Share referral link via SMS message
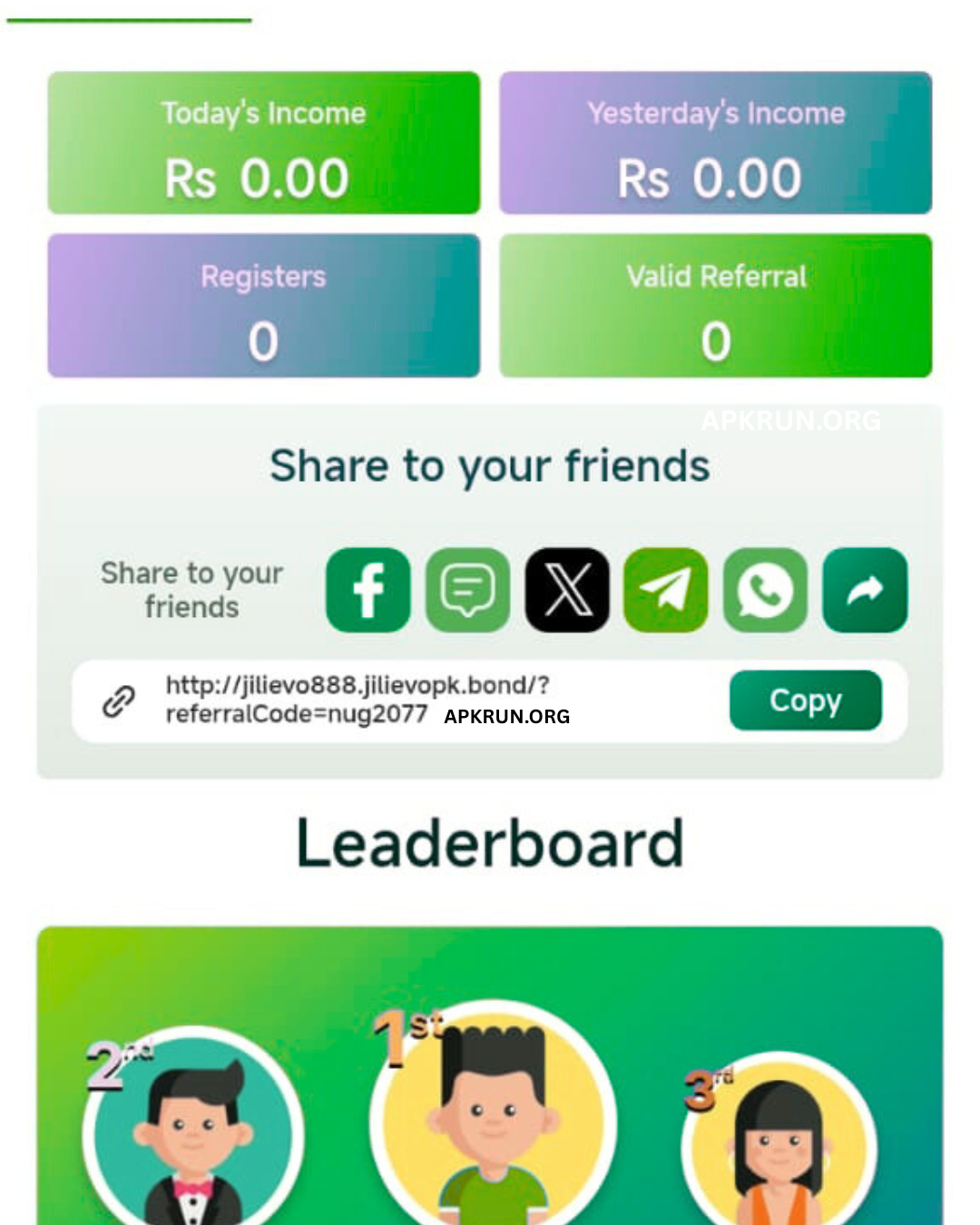Image resolution: width=980 pixels, height=1225 pixels. [467, 590]
